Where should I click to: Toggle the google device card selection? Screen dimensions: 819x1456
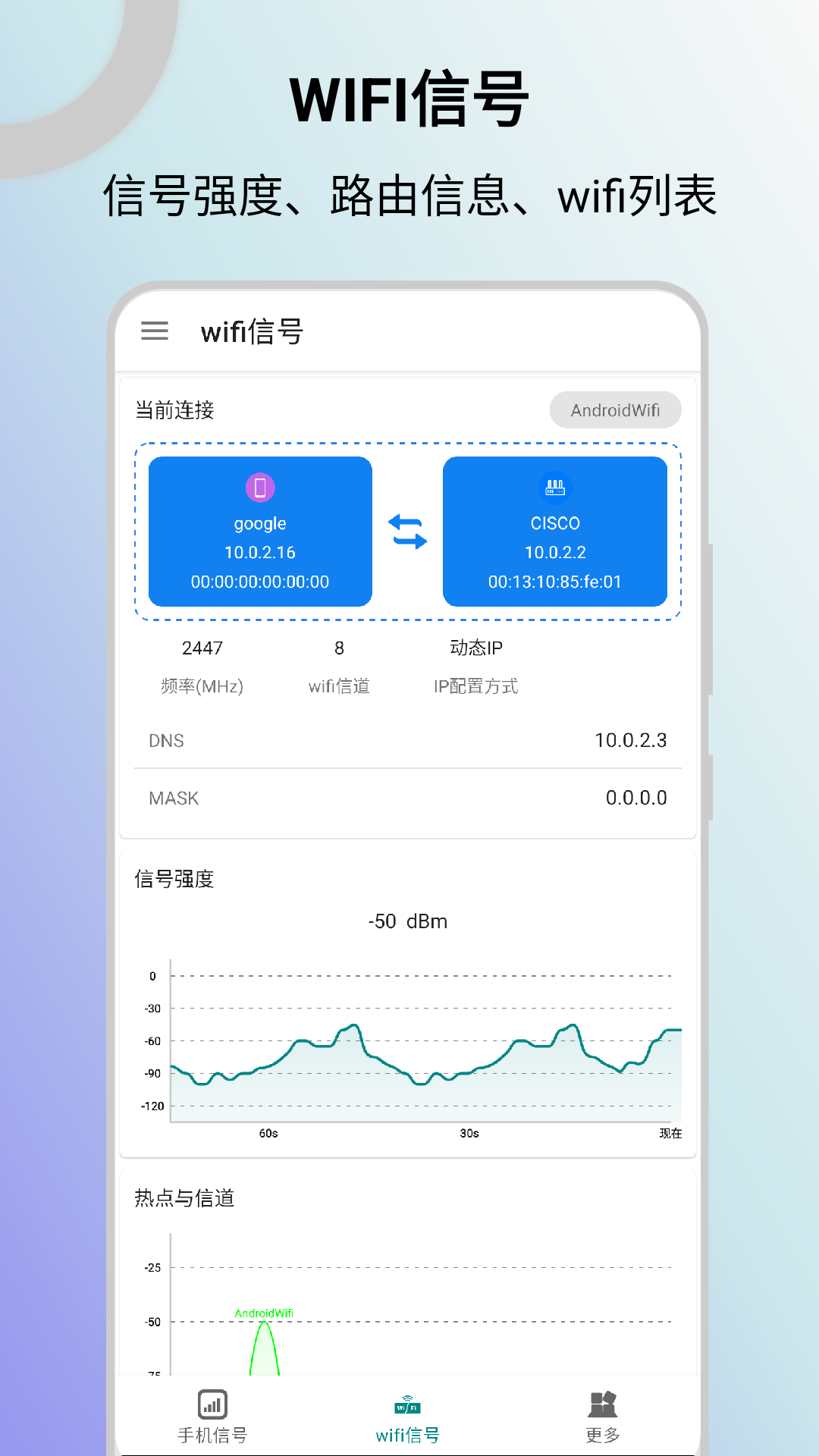(260, 531)
